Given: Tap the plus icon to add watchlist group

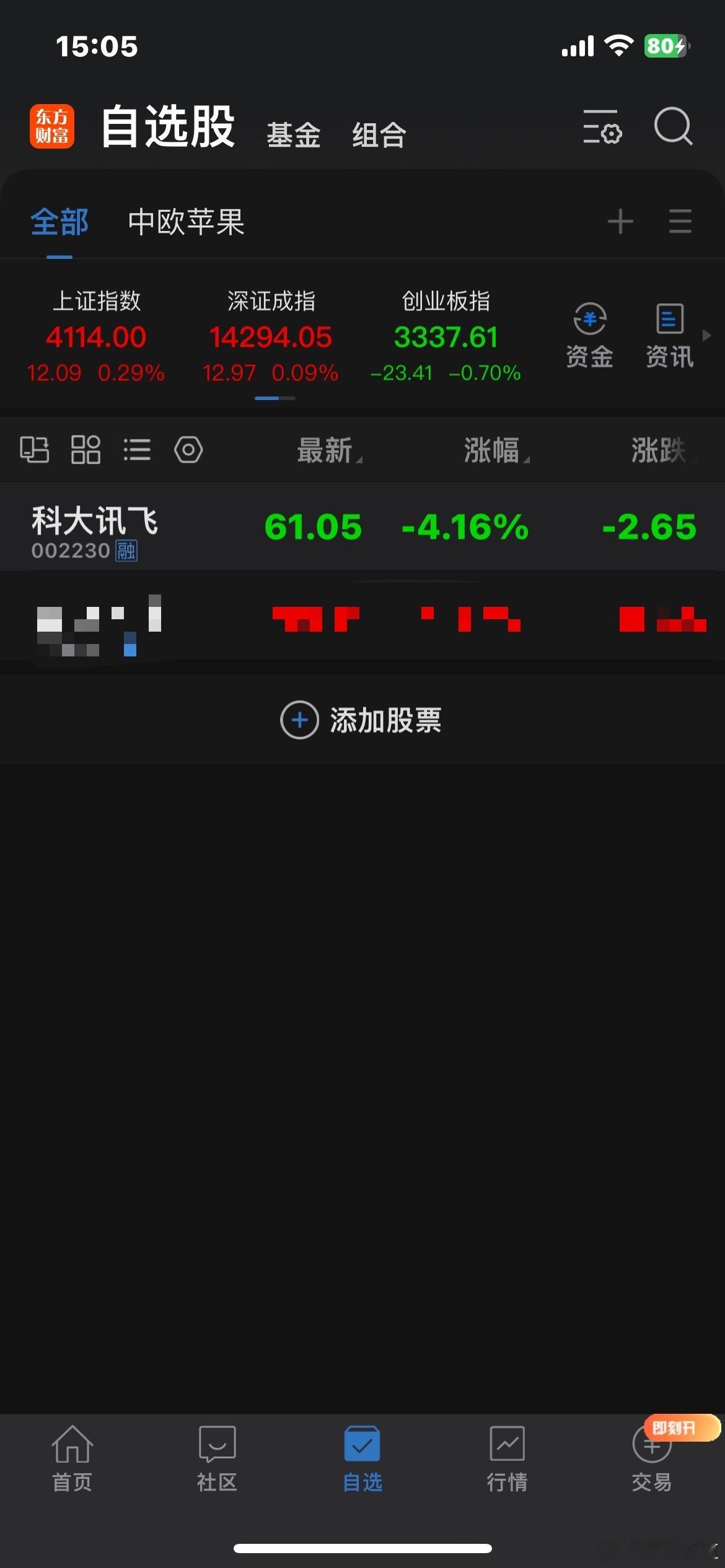Looking at the screenshot, I should pos(620,221).
